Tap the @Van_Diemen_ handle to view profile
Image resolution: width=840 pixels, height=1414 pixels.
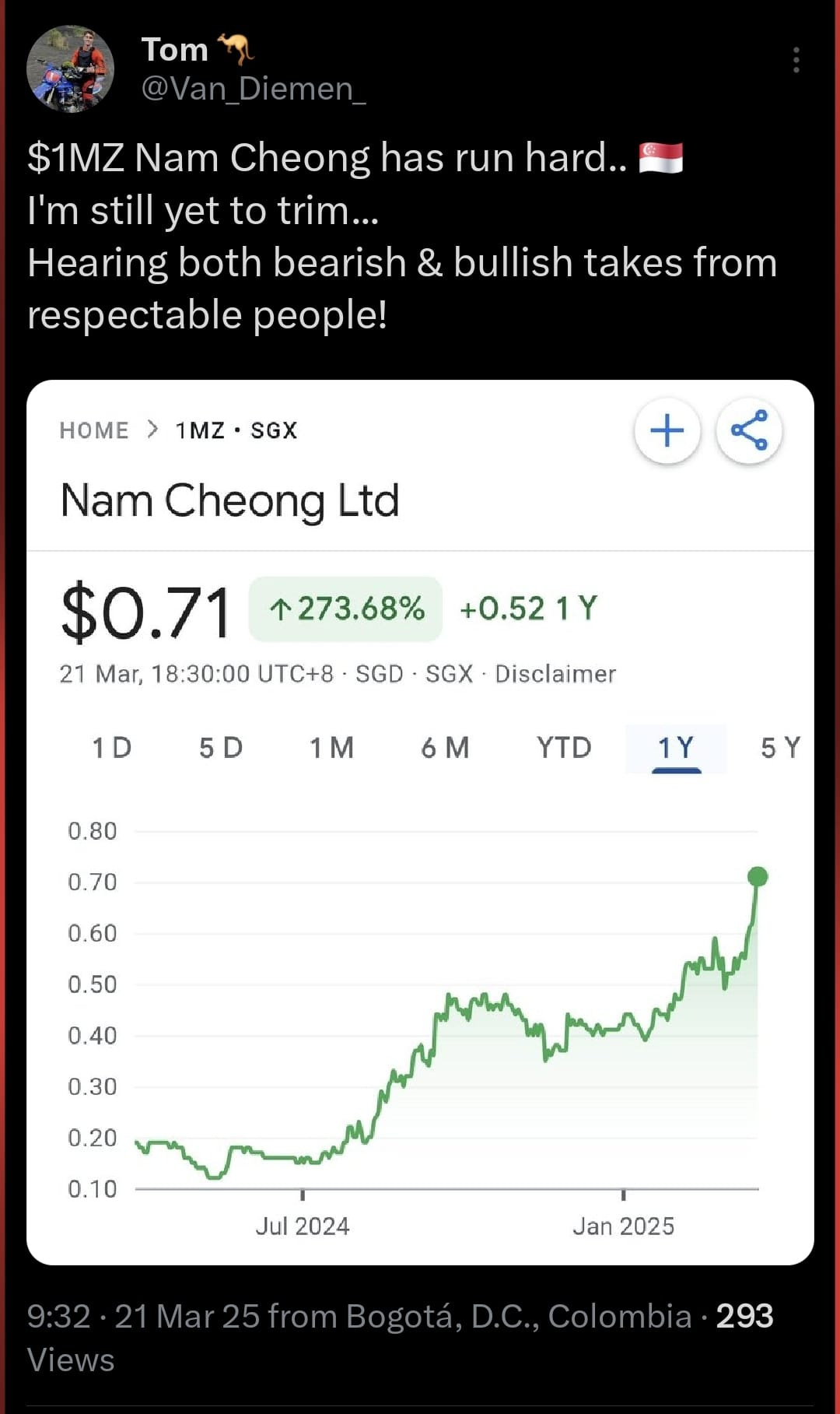pos(254,89)
